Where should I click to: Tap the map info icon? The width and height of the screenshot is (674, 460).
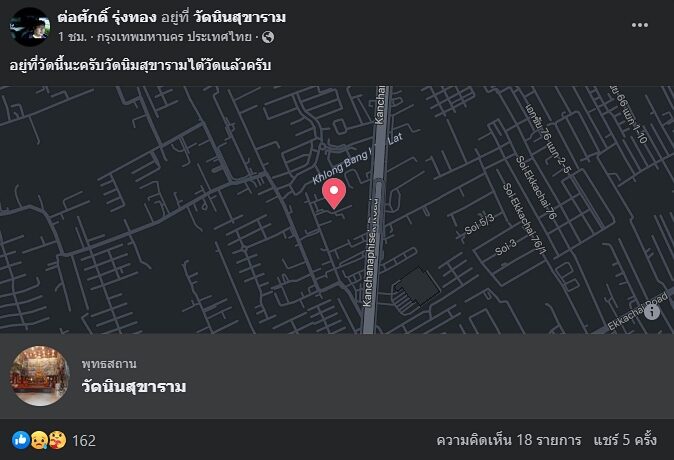[652, 312]
